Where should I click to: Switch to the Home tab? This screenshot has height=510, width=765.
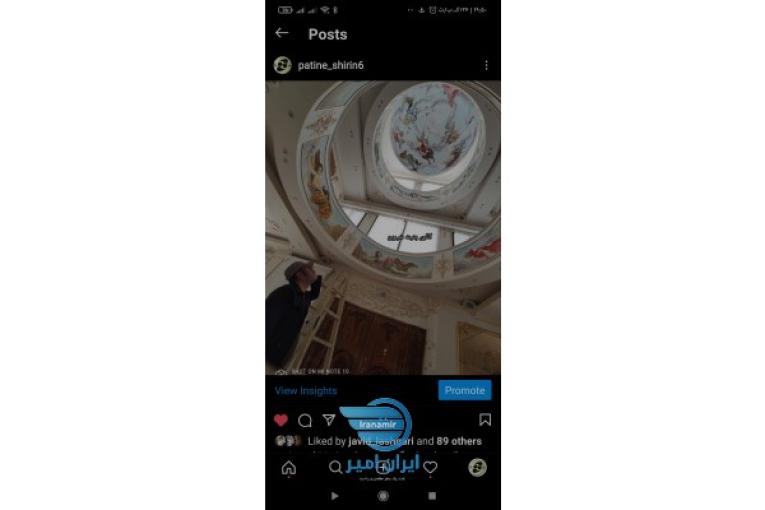coord(289,467)
